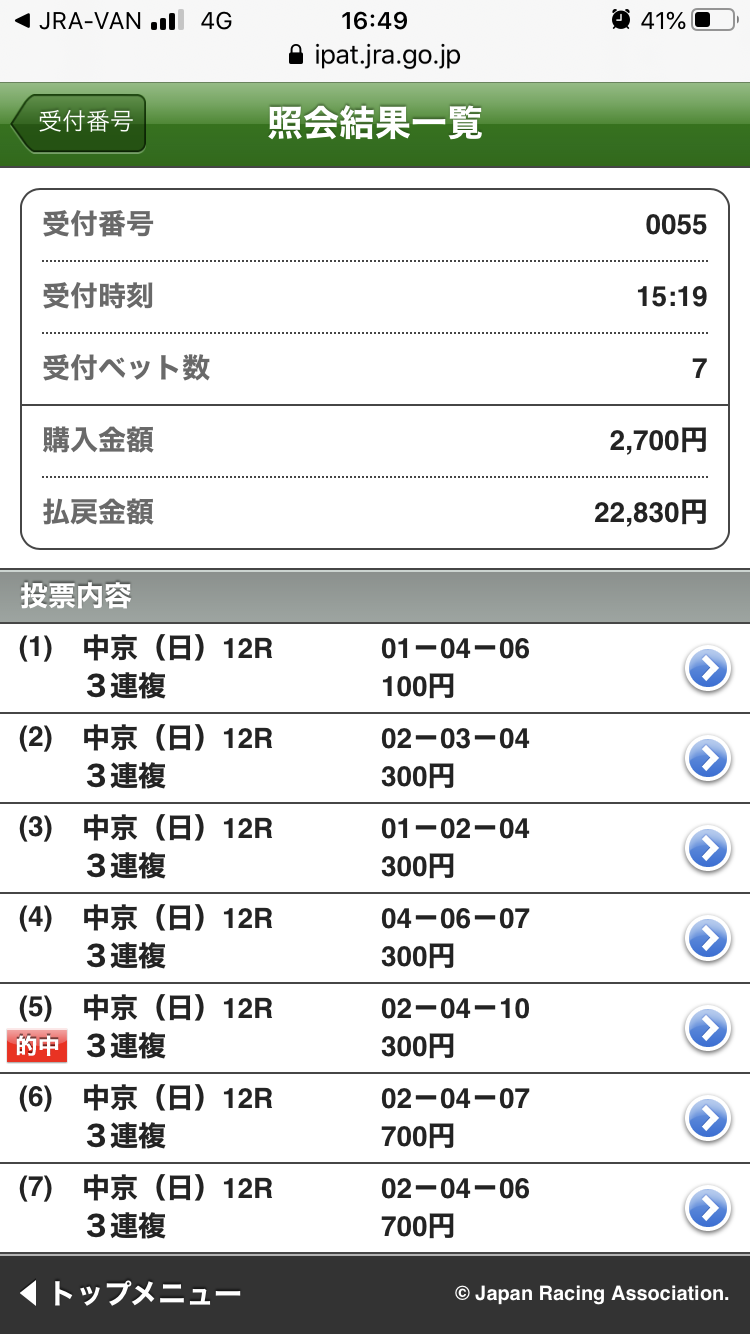Open bet (6) 02-04-07 details

pyautogui.click(x=708, y=1119)
